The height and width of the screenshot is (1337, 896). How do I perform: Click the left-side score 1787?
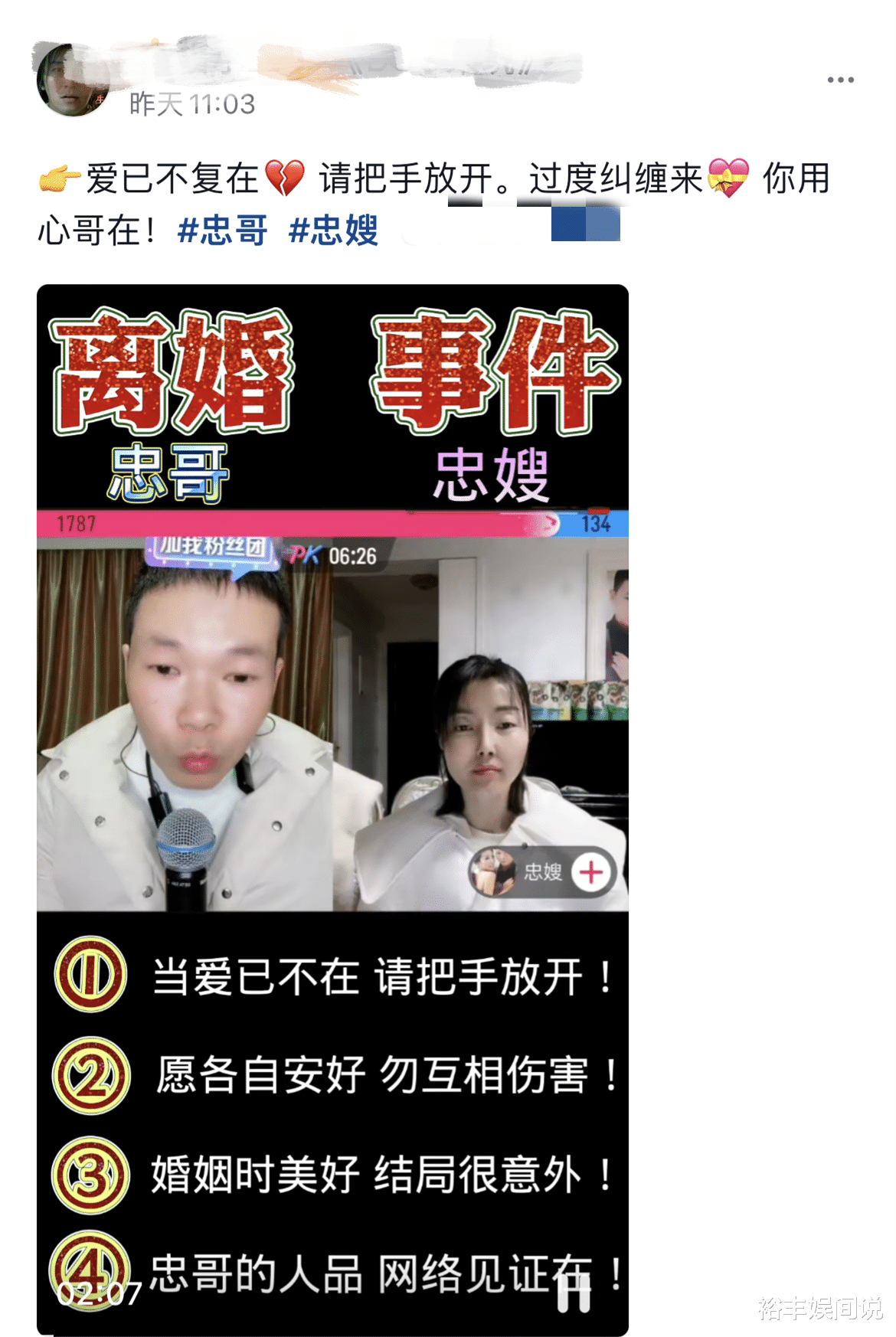(75, 522)
